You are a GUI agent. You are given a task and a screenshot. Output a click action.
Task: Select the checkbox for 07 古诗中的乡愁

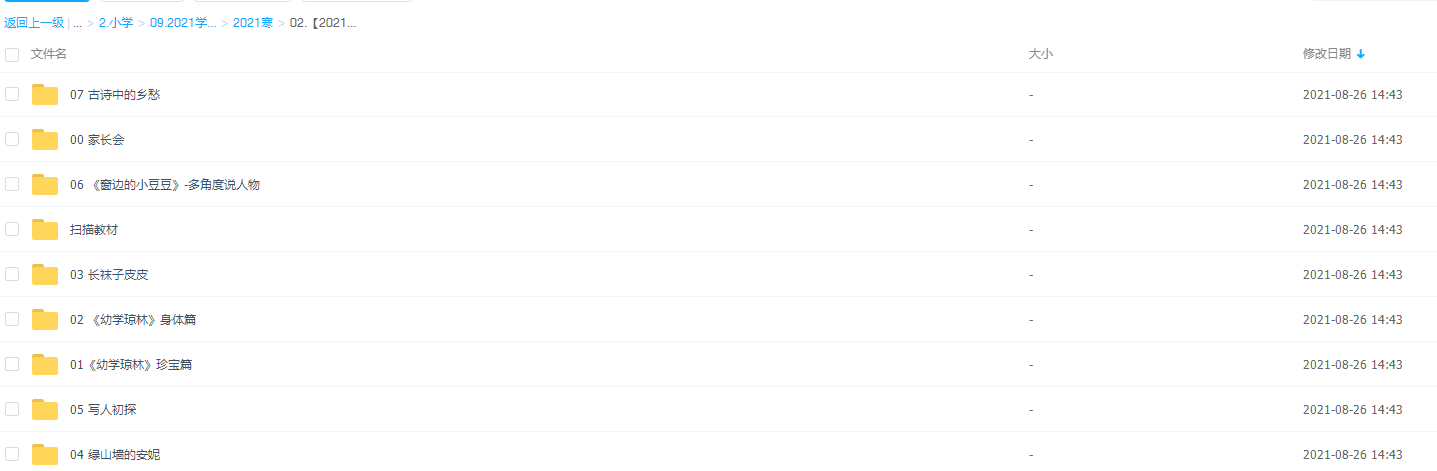(12, 94)
